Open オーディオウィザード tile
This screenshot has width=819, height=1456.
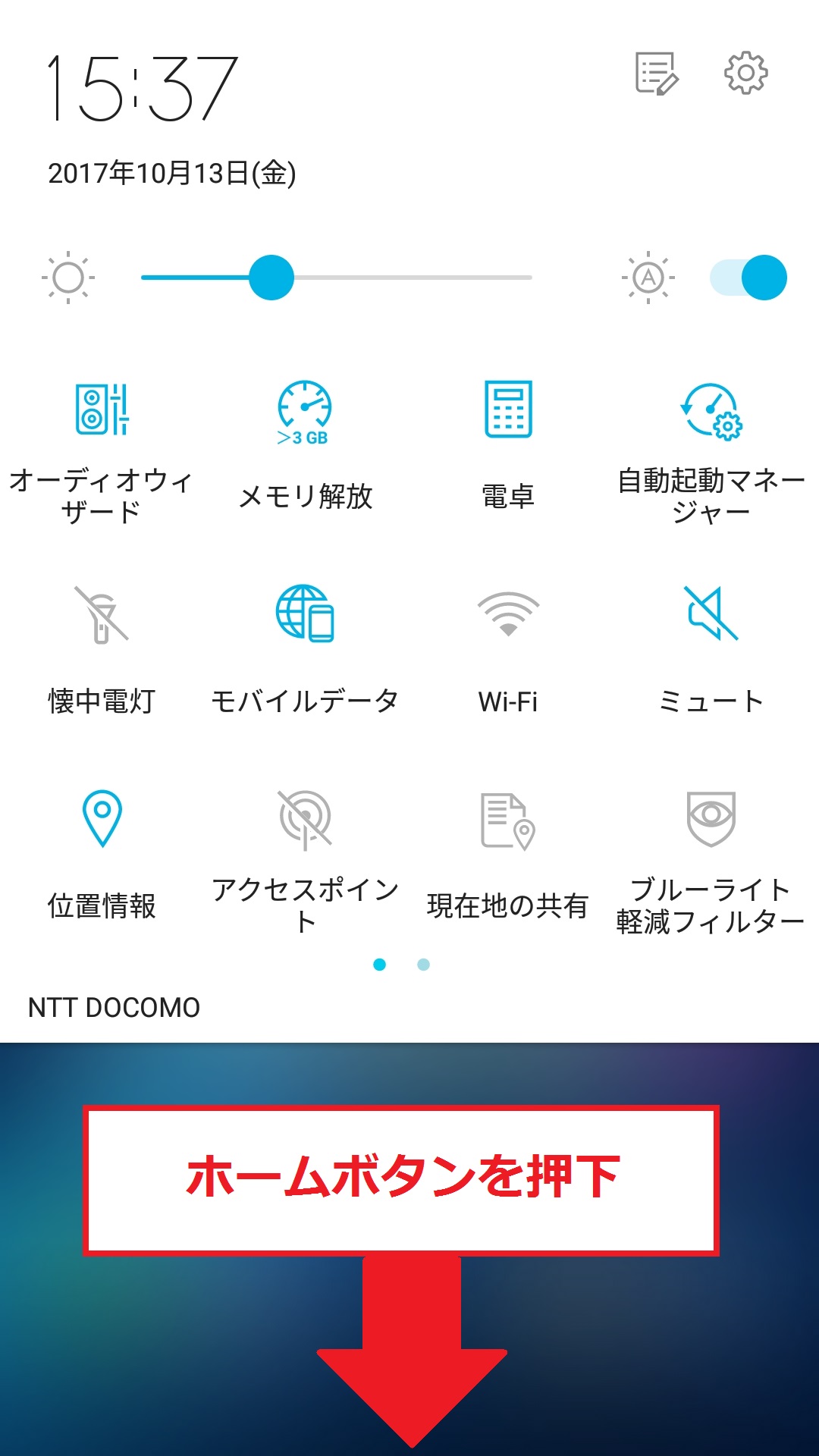[x=102, y=410]
